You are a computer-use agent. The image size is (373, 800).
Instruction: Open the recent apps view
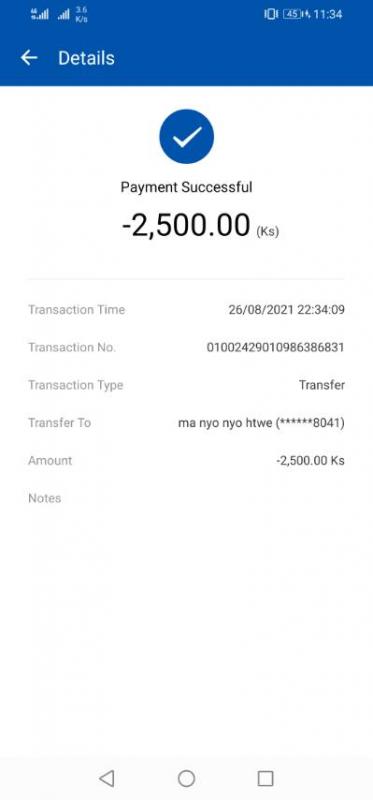pos(265,779)
